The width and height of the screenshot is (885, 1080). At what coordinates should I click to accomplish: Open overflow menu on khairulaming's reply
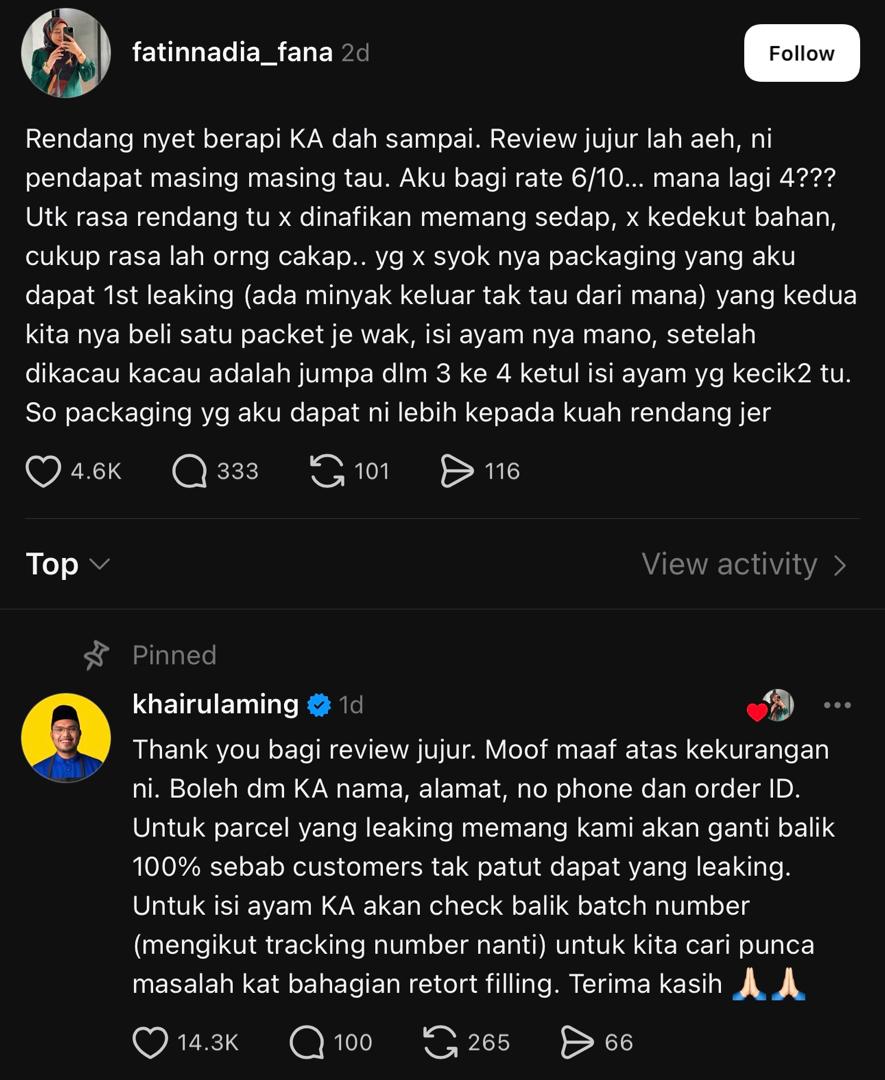click(x=837, y=705)
